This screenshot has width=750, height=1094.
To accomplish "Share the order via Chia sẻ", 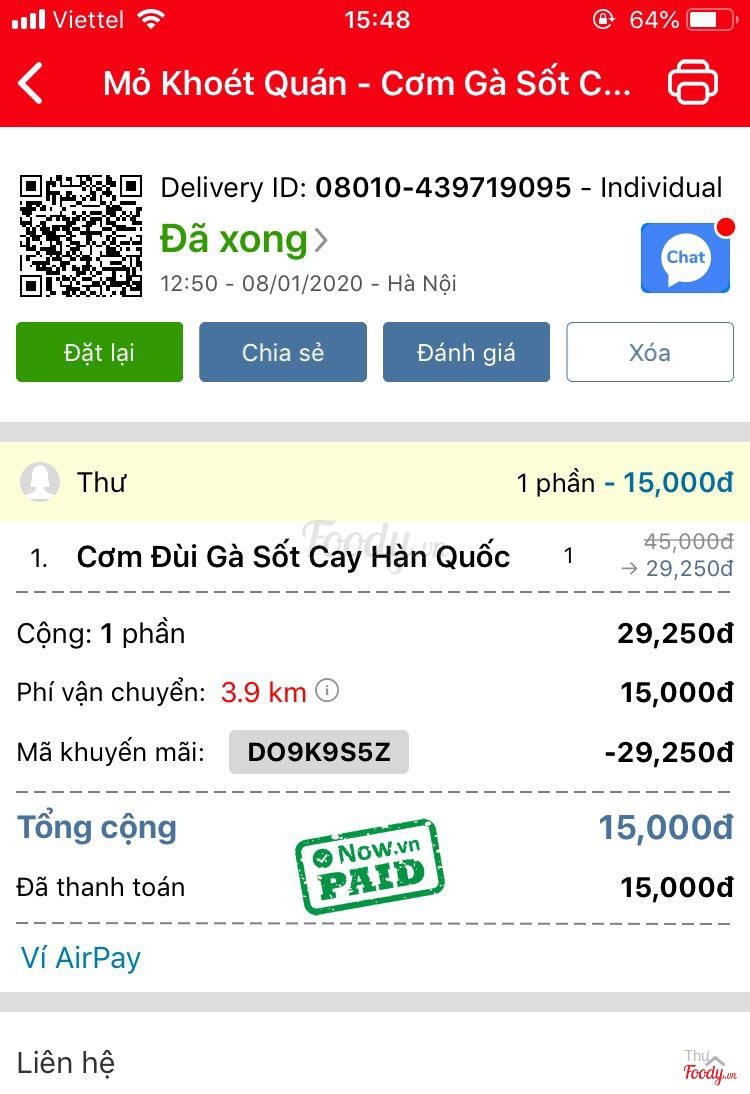I will click(x=283, y=352).
